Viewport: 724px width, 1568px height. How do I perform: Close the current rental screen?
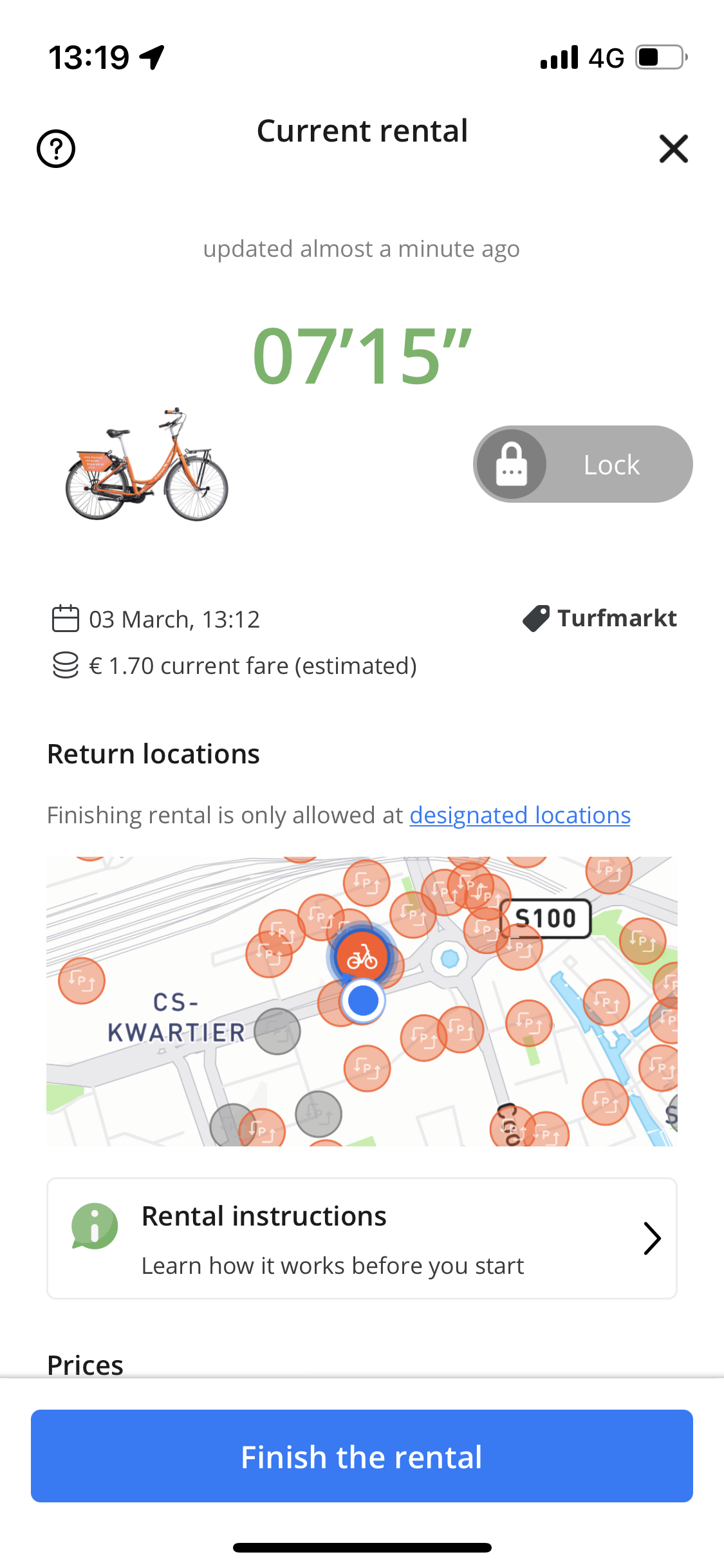click(x=673, y=149)
